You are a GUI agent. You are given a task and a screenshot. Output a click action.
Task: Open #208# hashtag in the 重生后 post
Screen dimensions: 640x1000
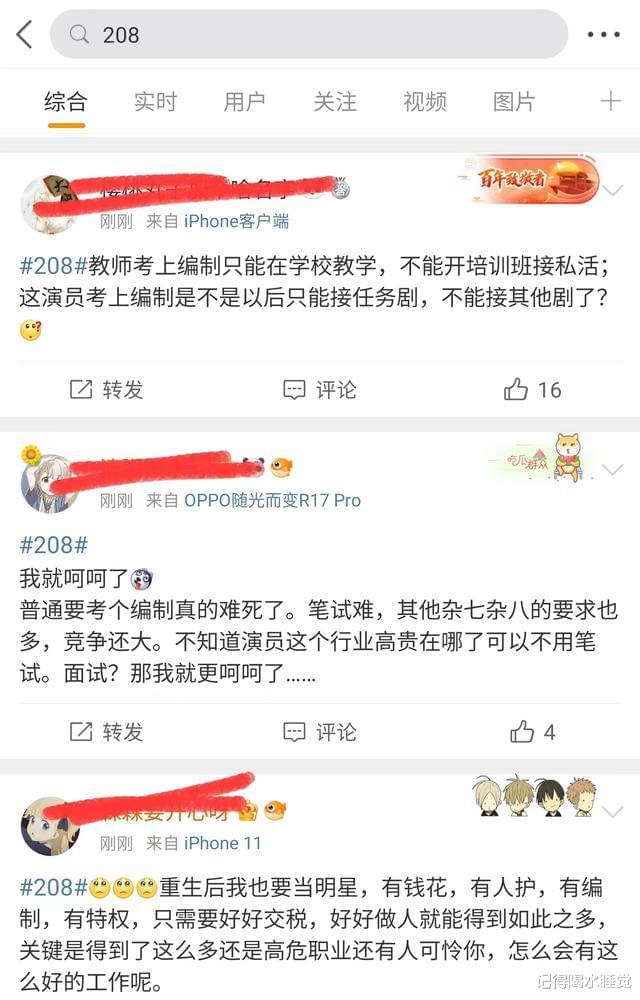tap(54, 886)
